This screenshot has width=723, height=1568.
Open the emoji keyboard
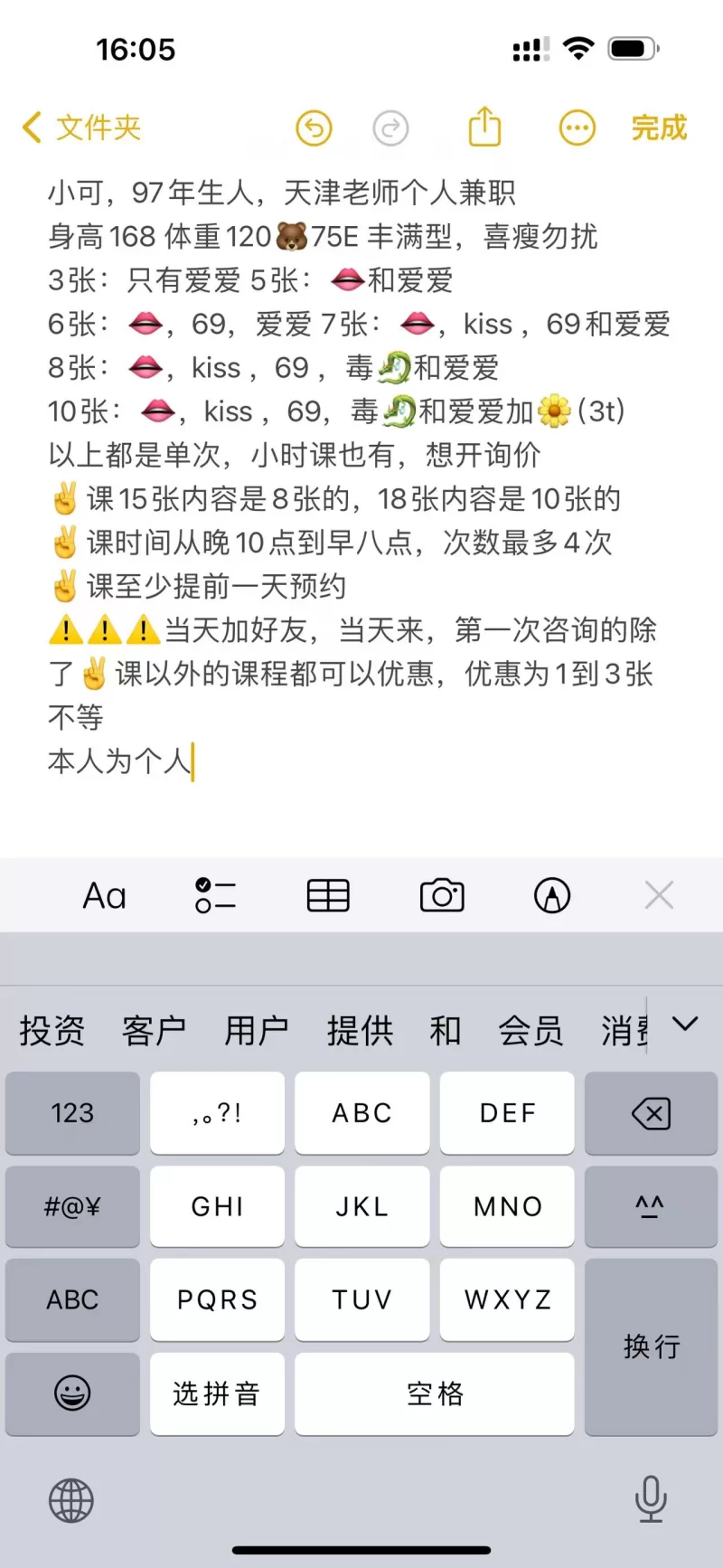[x=72, y=1393]
